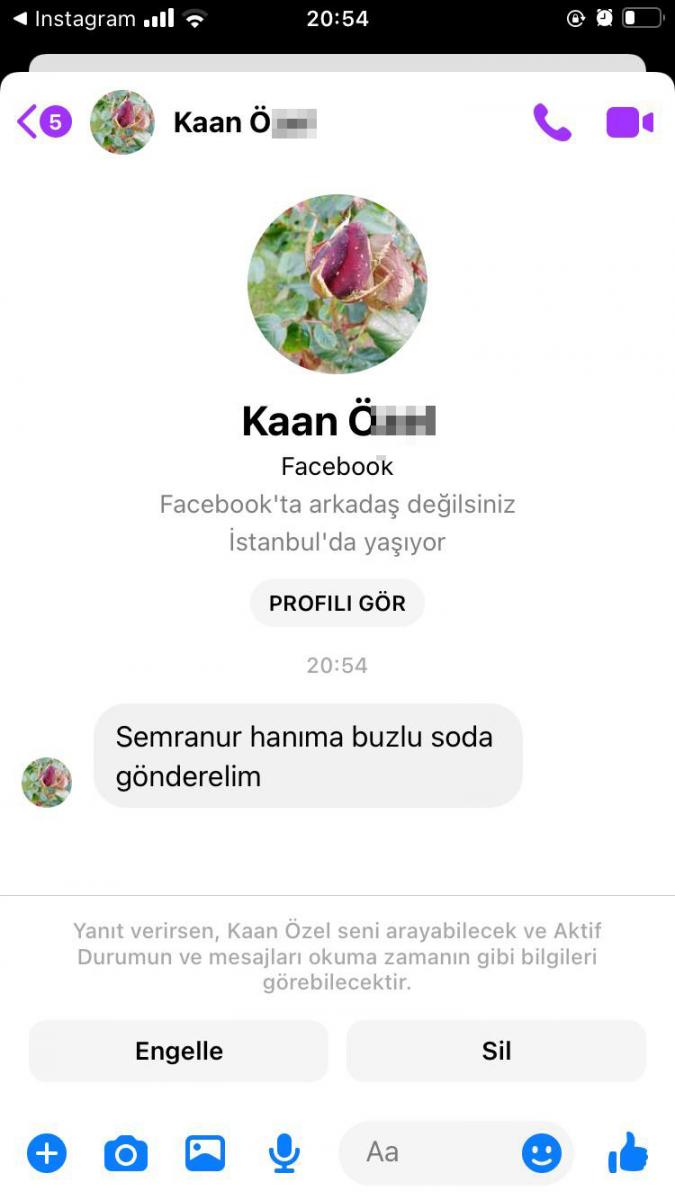Delete the conversation with Sil
Viewport: 675px width, 1200px height.
click(x=496, y=1051)
